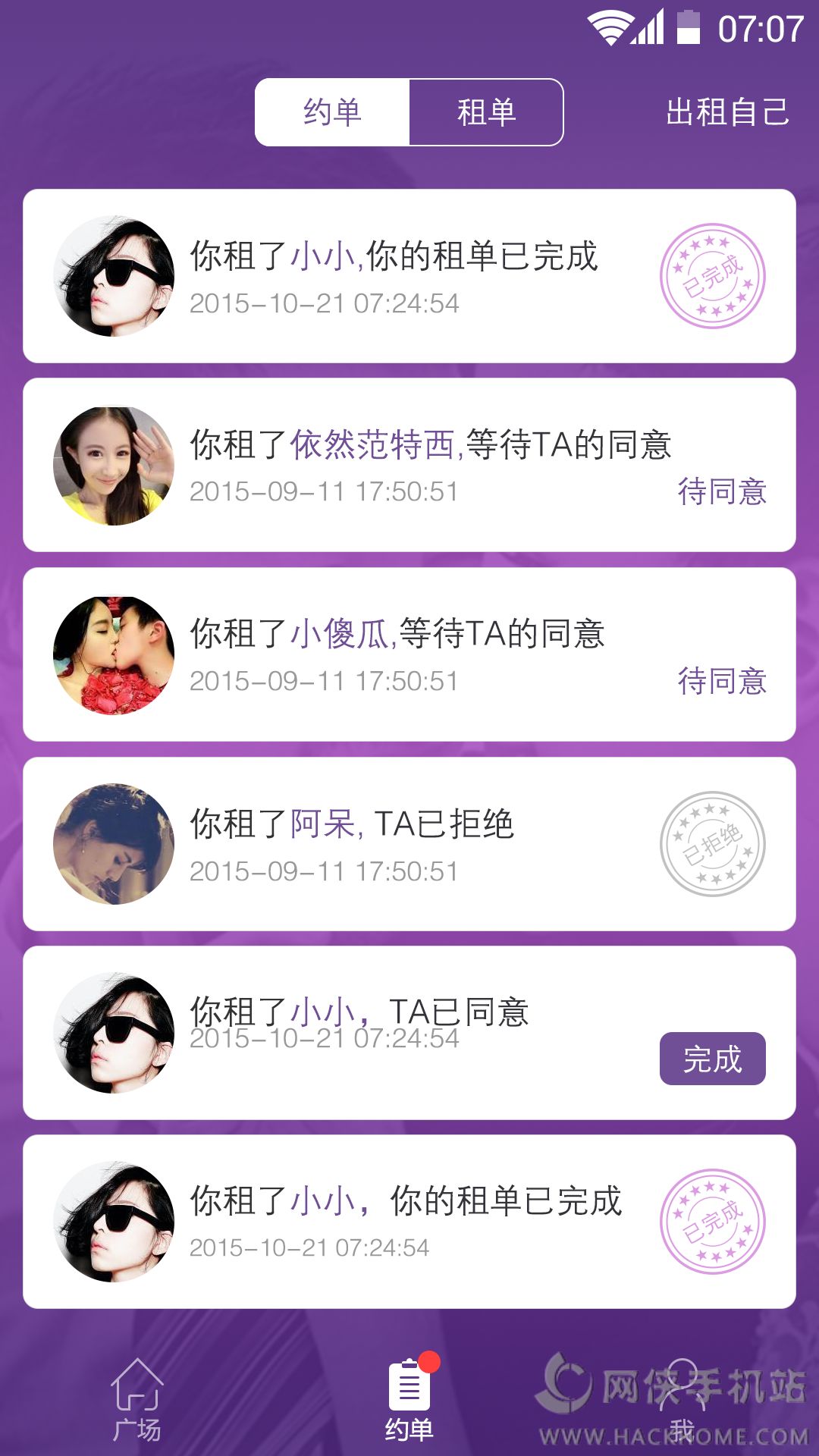Open the order with 依然范特西

409,465
